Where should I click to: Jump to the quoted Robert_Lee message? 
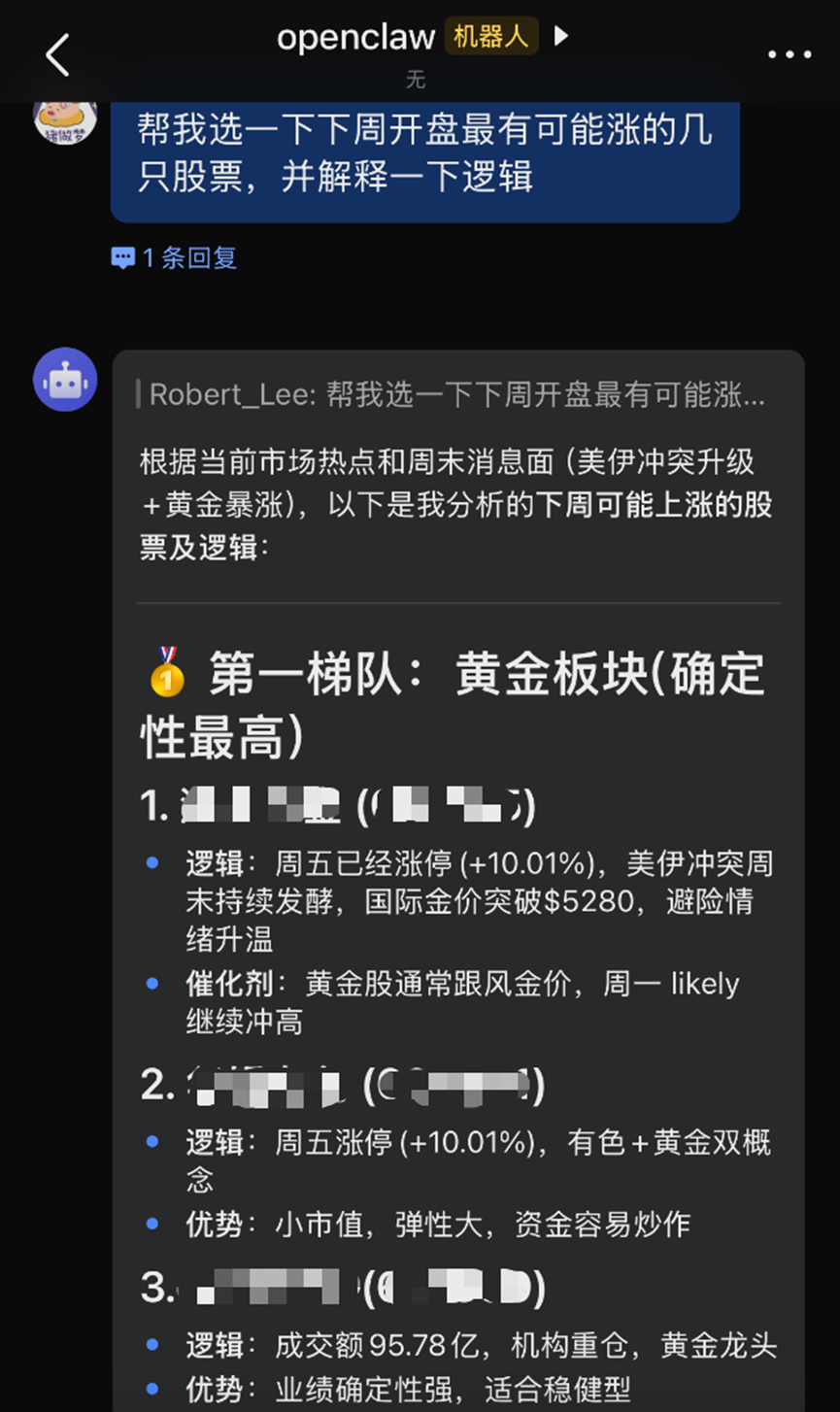coord(456,394)
